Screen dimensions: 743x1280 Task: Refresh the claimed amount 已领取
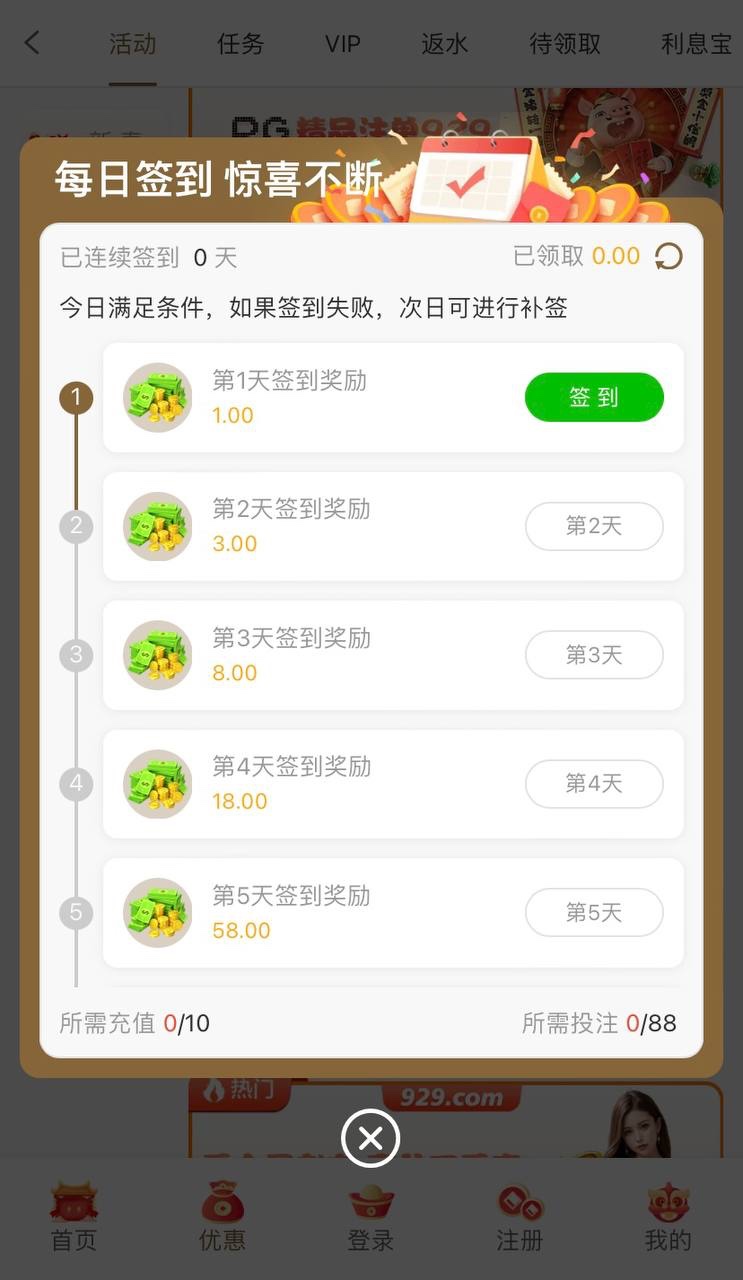click(668, 257)
